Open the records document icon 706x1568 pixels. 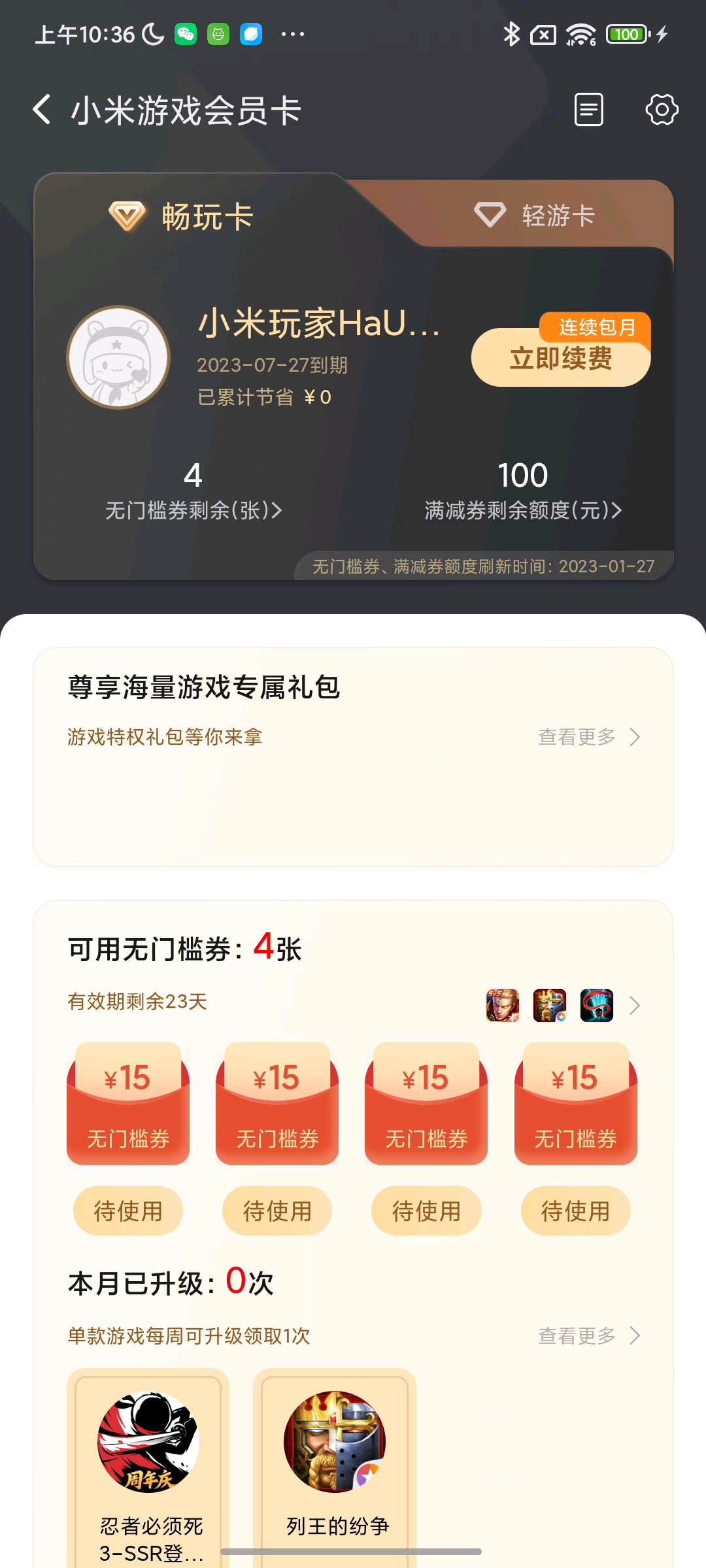pos(588,110)
